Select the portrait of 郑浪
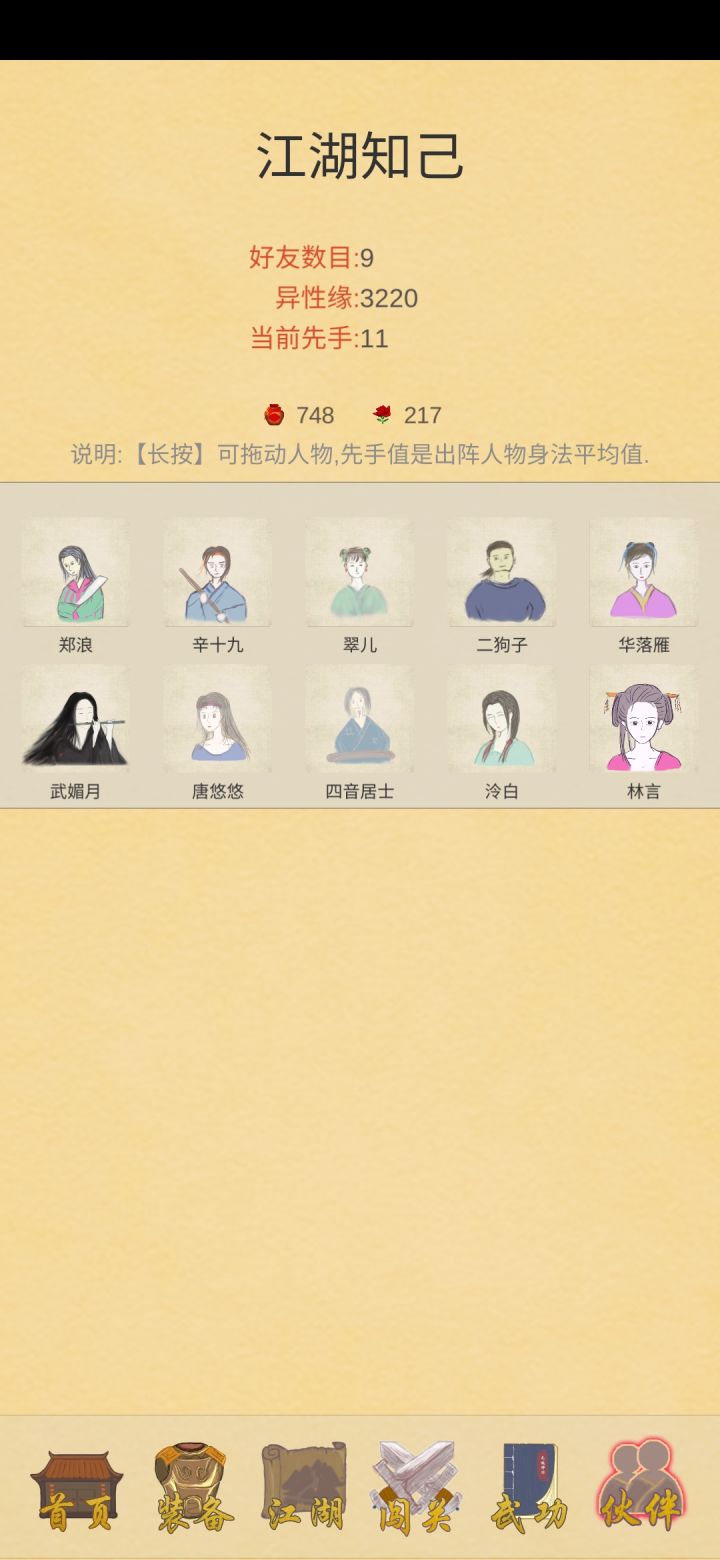The height and width of the screenshot is (1560, 720). [x=75, y=572]
